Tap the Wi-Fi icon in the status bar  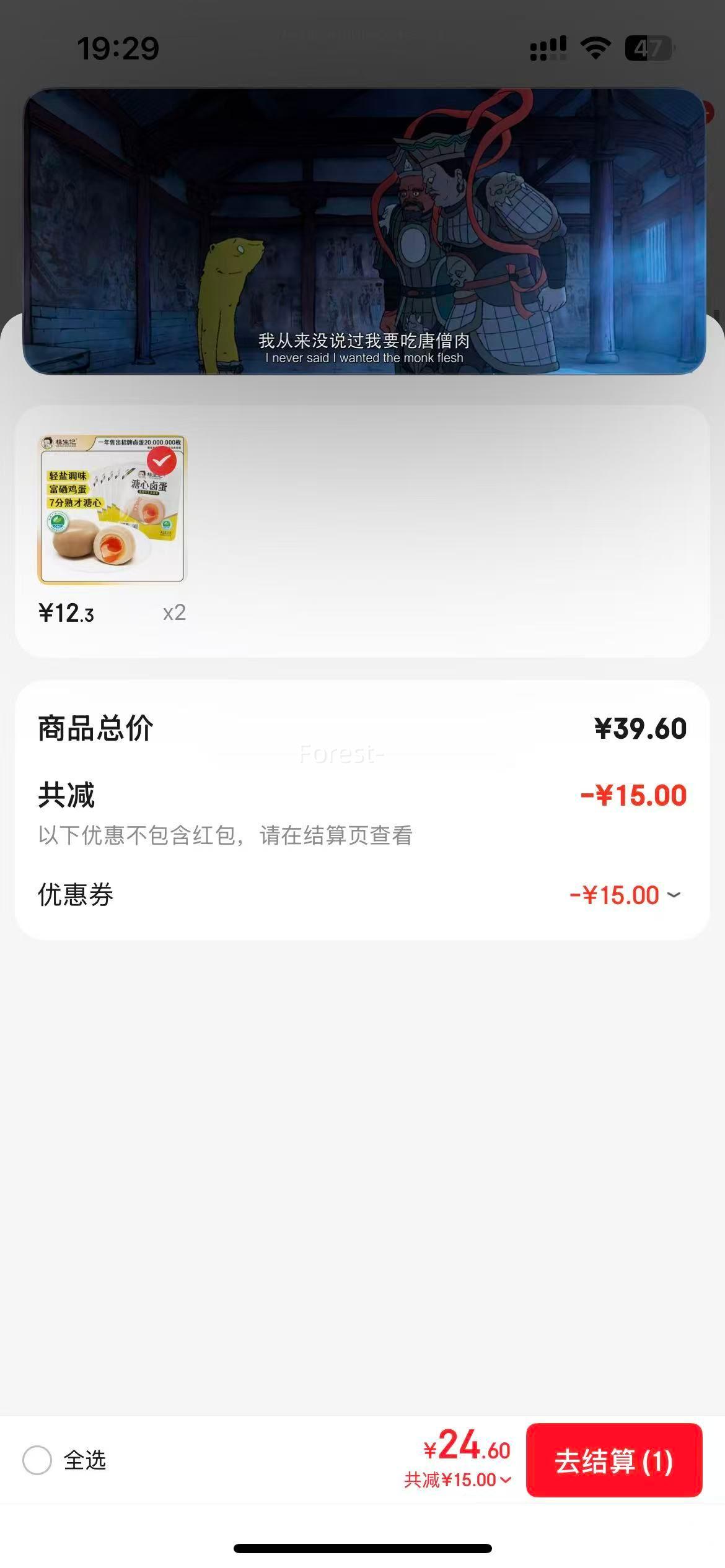coord(596,46)
